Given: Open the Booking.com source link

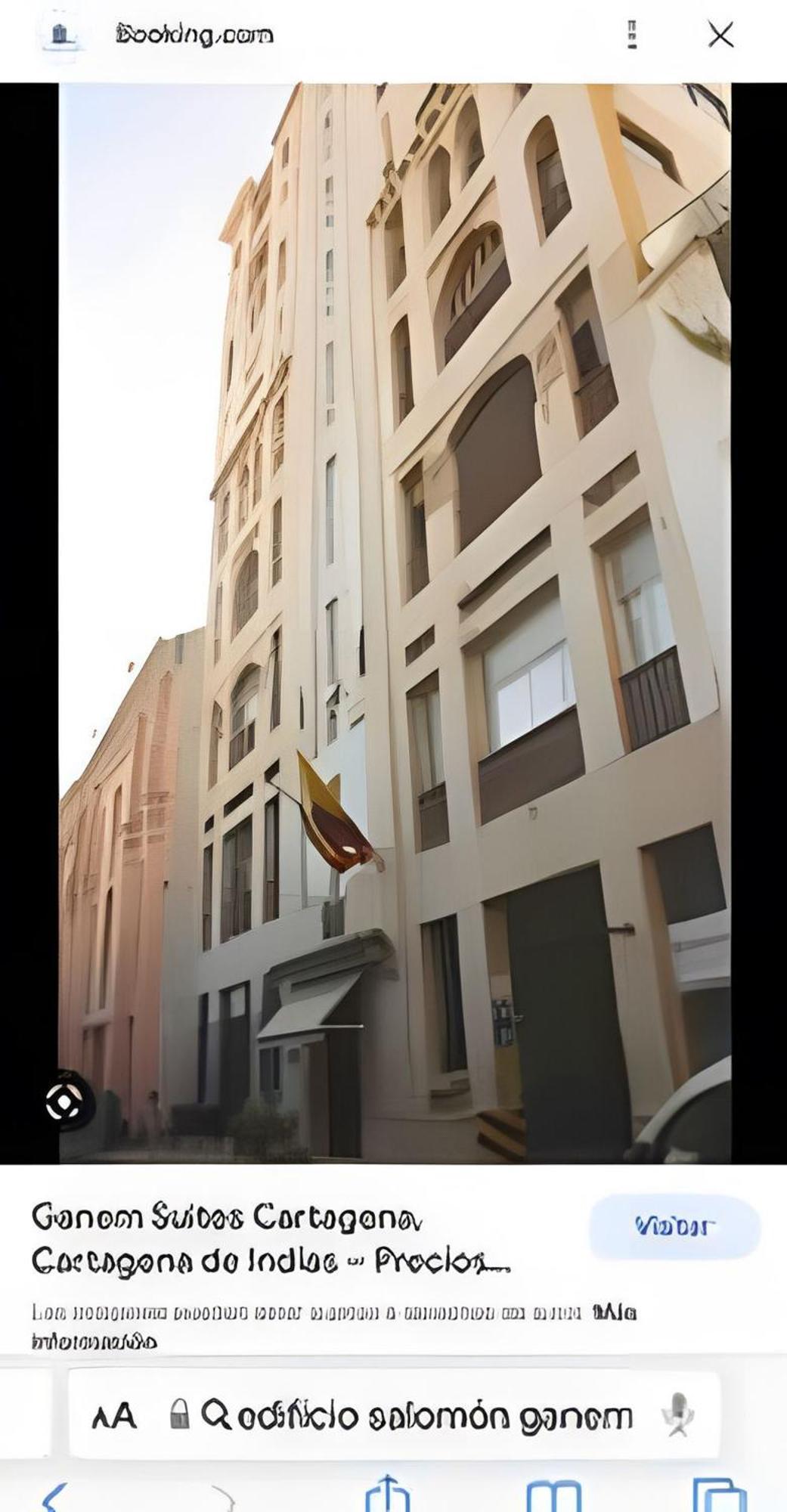Looking at the screenshot, I should click(194, 35).
